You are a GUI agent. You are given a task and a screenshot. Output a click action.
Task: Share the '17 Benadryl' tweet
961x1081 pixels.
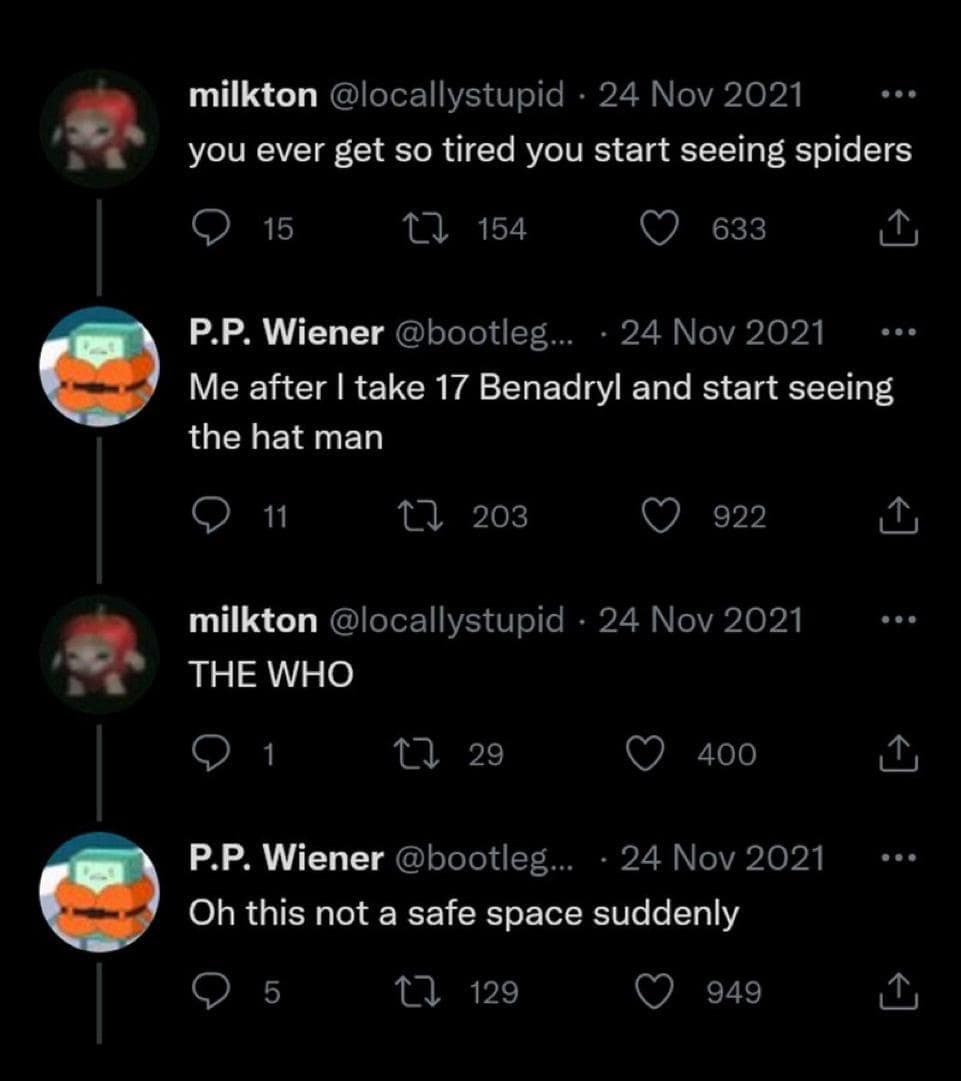(897, 516)
